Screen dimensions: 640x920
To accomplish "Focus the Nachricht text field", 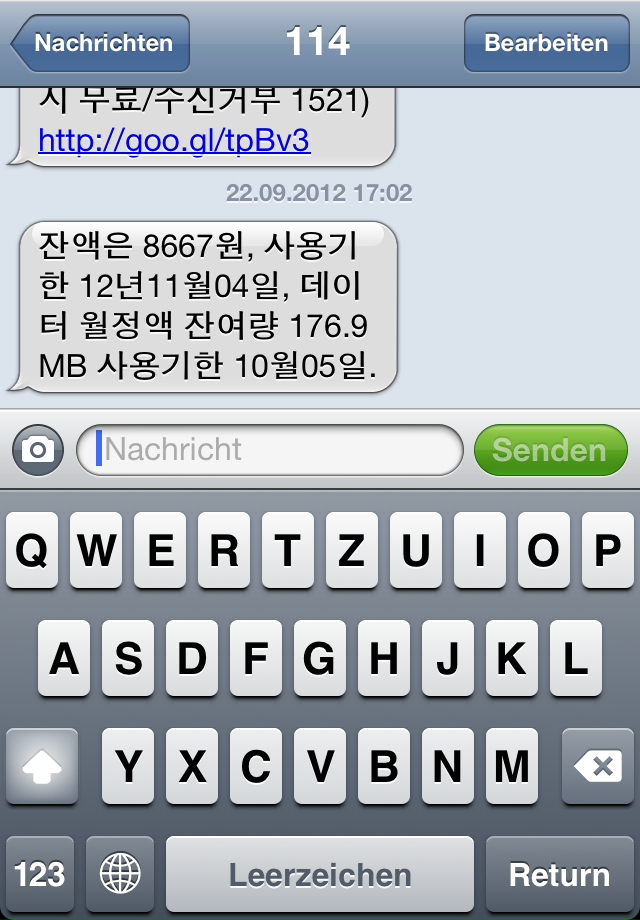I will tap(270, 449).
